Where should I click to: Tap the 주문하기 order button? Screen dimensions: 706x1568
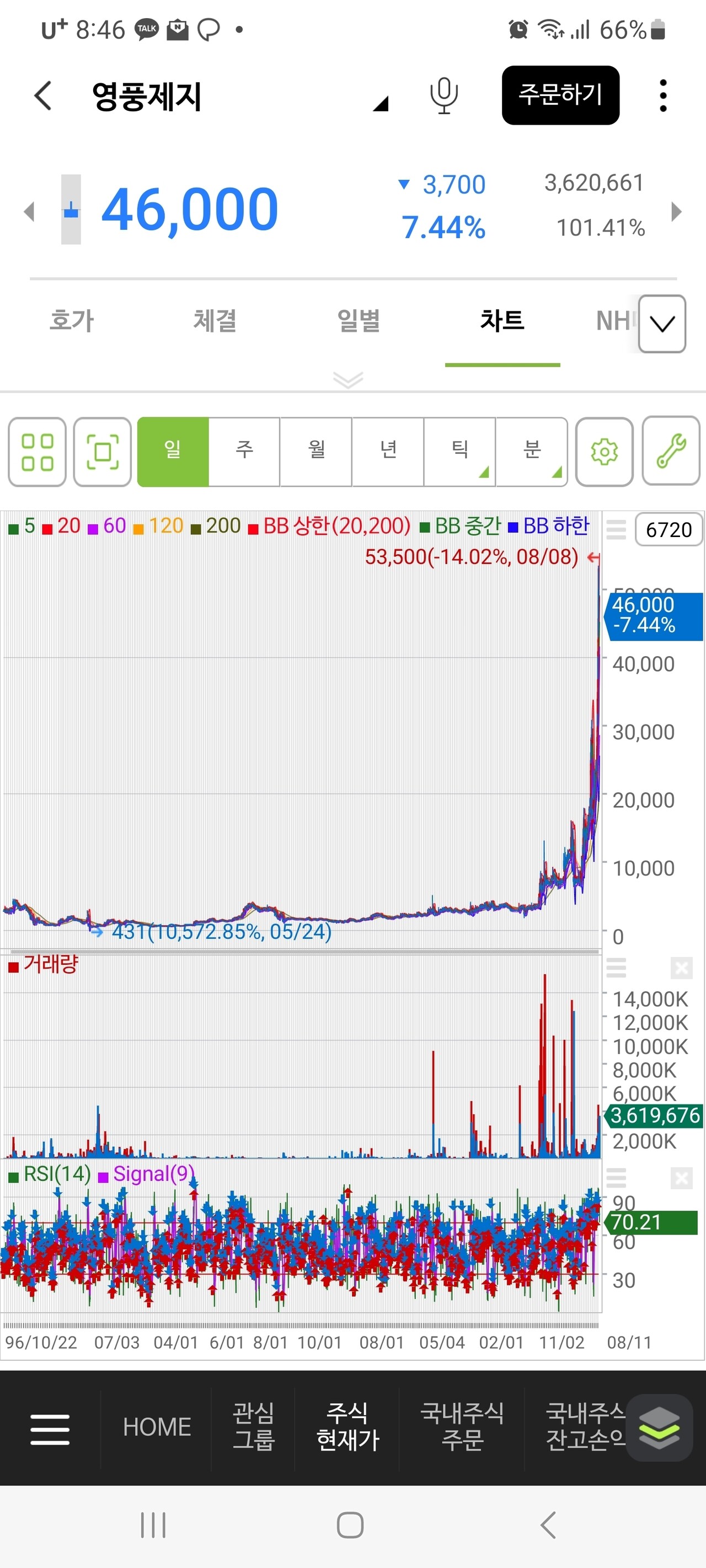coord(560,95)
